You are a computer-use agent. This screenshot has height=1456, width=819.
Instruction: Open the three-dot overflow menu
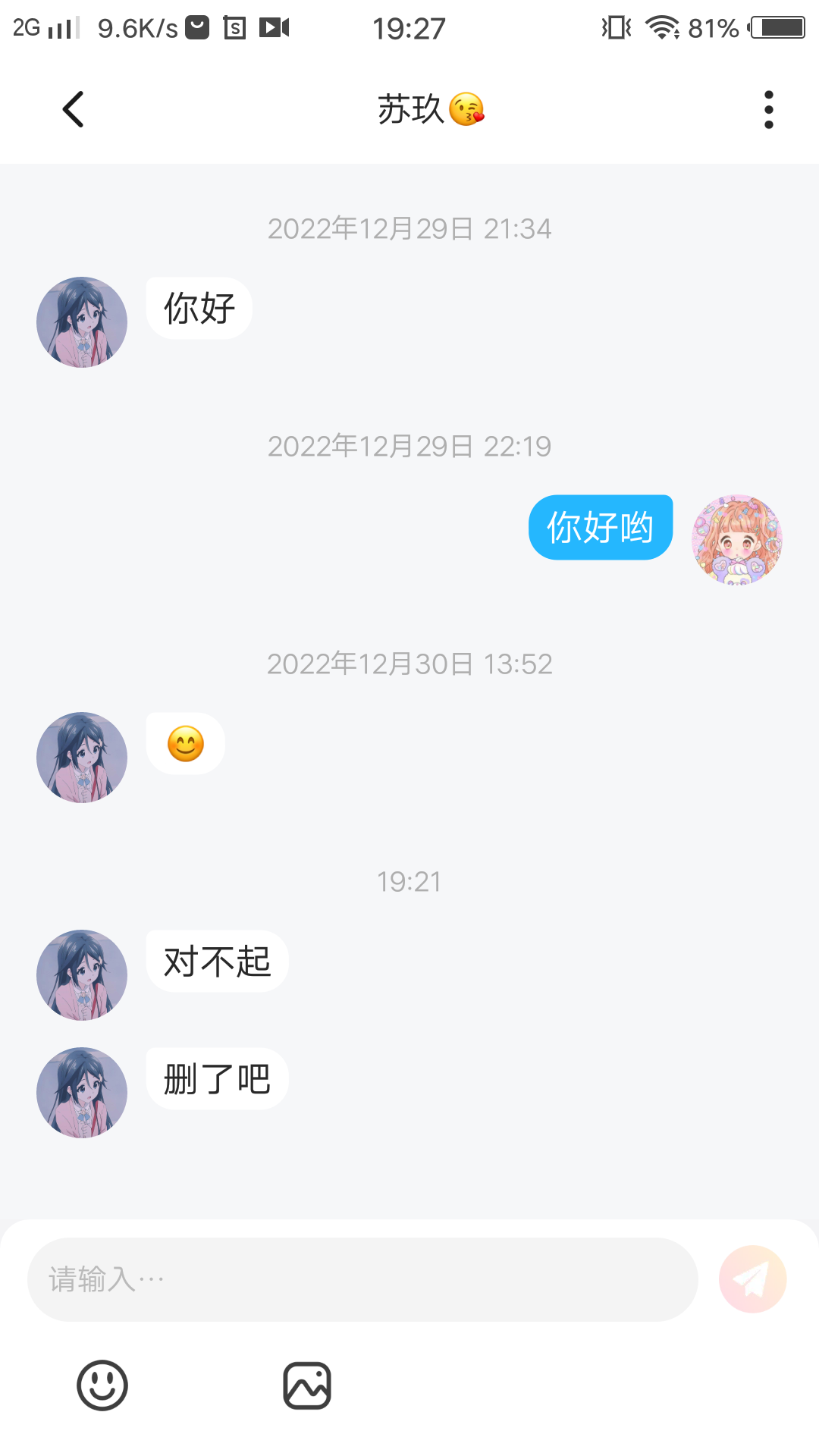pyautogui.click(x=768, y=110)
